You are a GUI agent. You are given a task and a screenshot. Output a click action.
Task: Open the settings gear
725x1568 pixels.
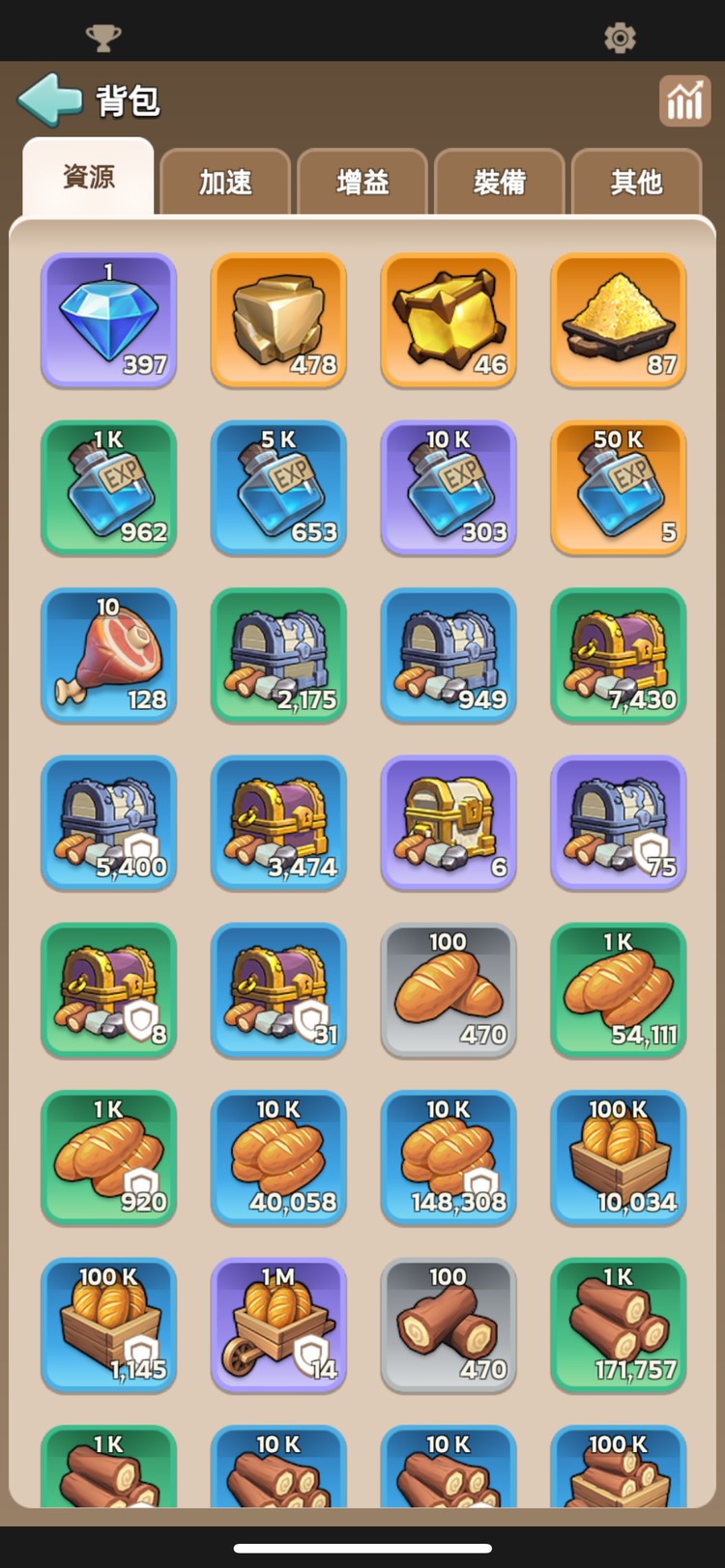620,38
